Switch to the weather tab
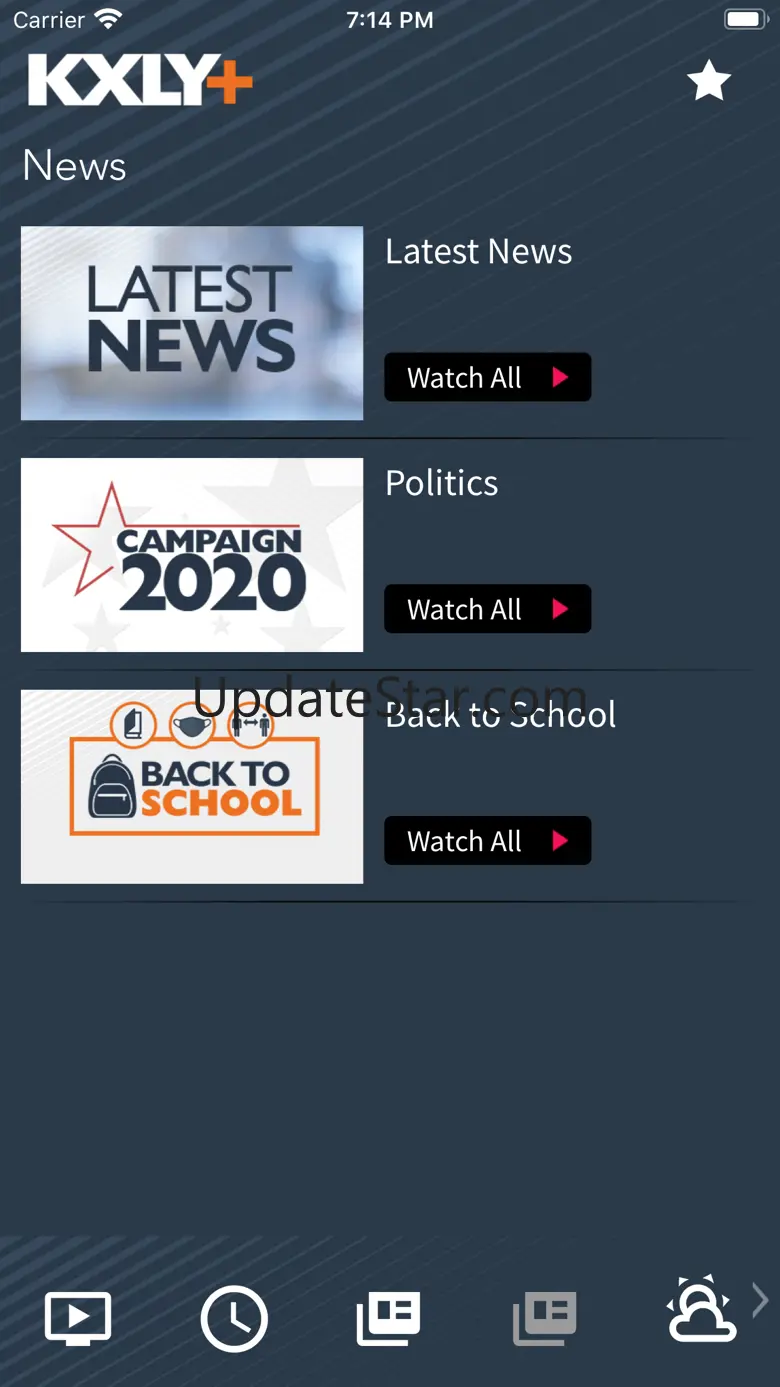780x1387 pixels. [702, 1309]
